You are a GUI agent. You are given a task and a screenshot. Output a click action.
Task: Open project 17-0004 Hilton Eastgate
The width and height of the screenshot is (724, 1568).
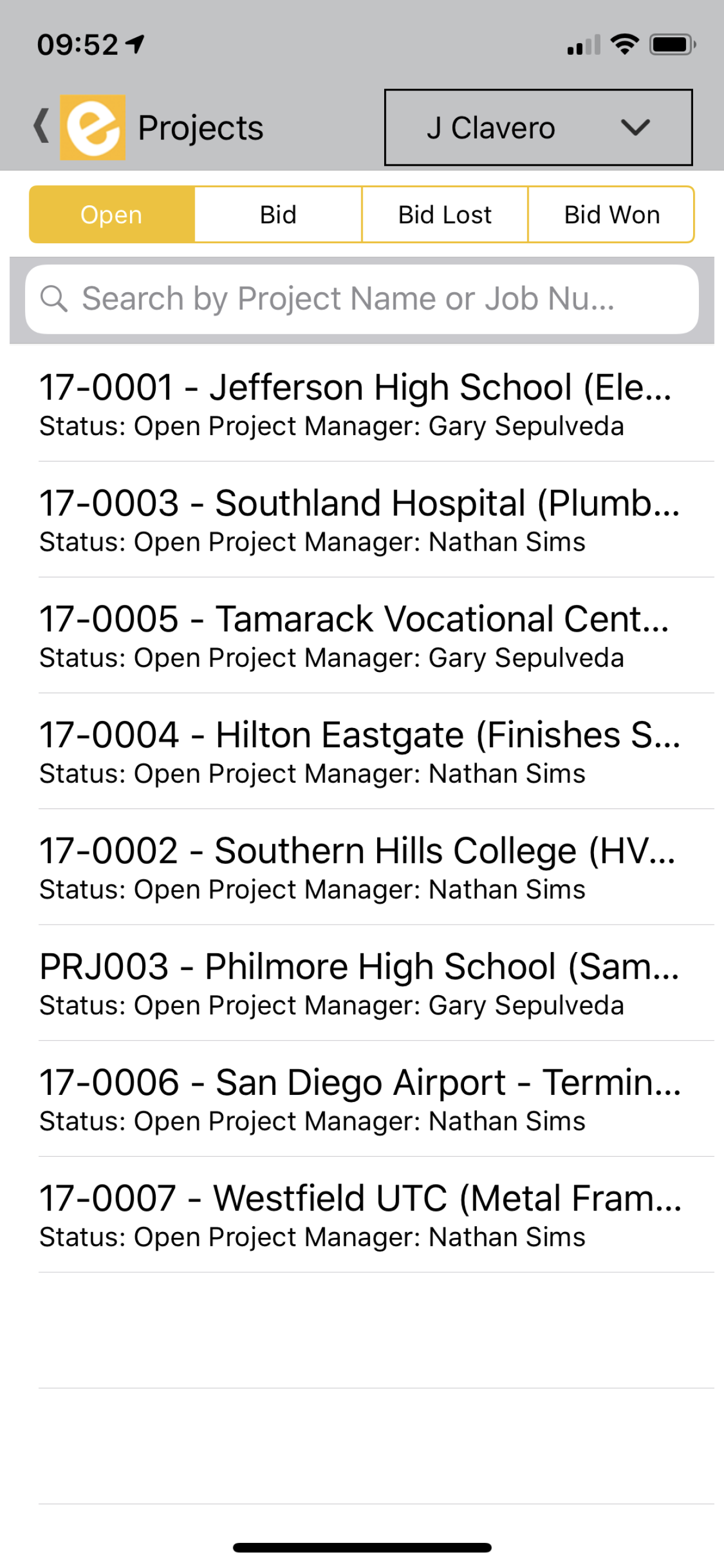coord(362,752)
